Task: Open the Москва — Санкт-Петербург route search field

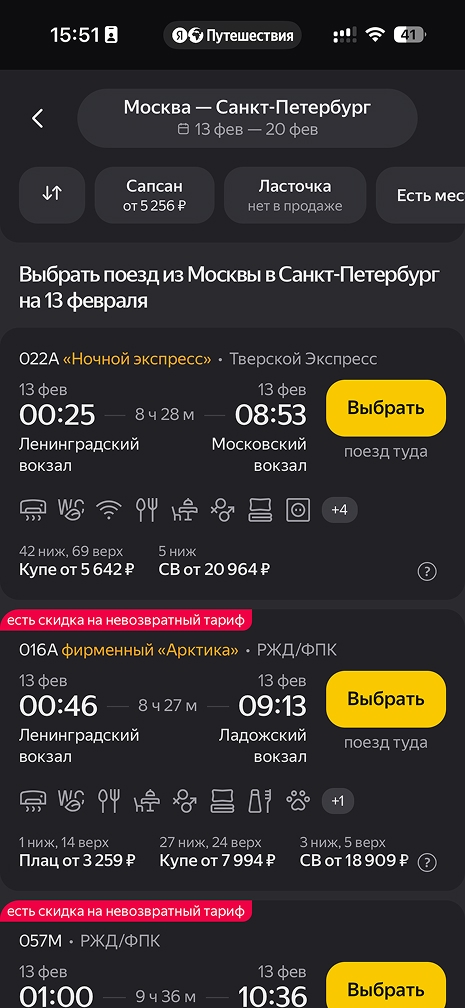Action: click(248, 118)
